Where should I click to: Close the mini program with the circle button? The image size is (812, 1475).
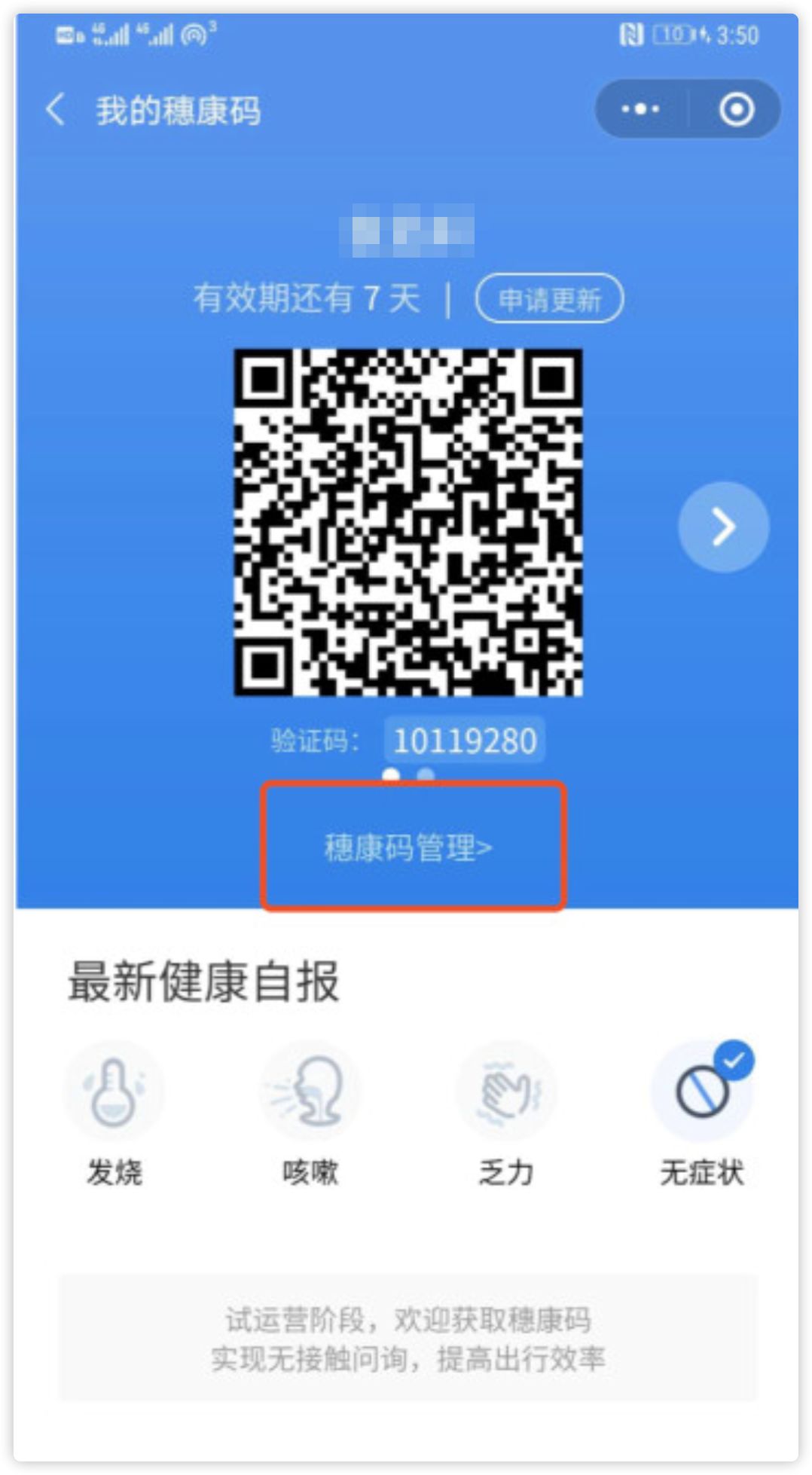736,109
